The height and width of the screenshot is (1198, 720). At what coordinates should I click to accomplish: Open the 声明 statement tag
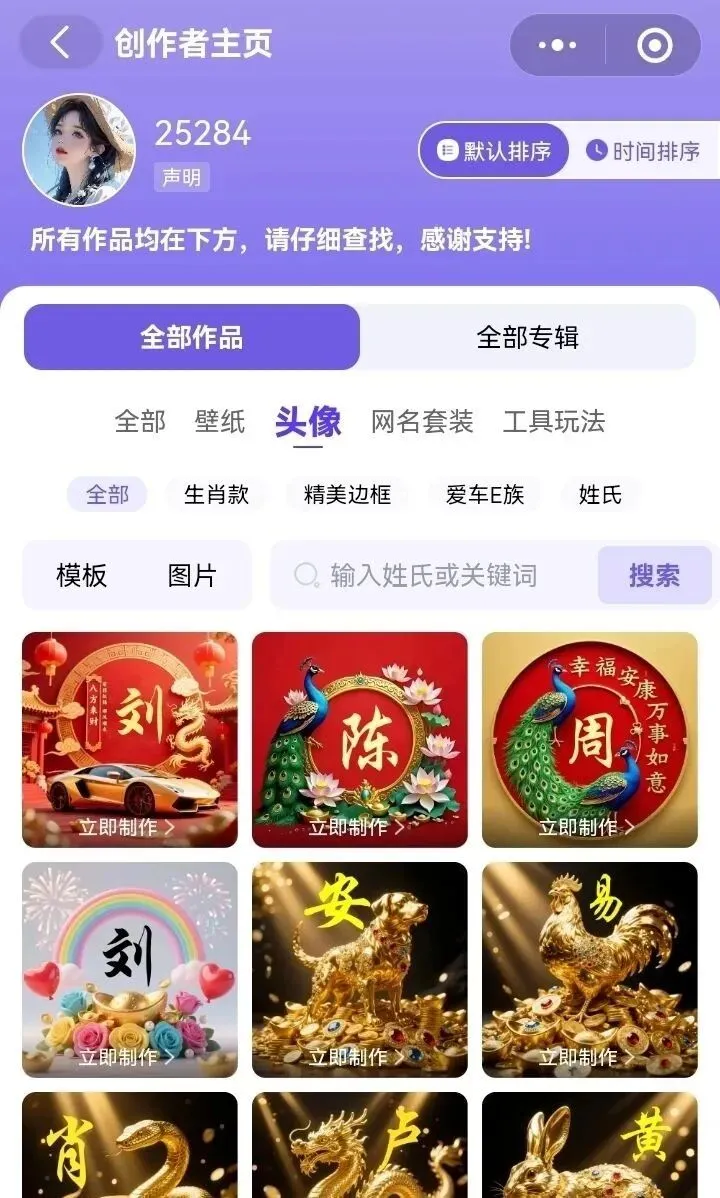(x=181, y=177)
